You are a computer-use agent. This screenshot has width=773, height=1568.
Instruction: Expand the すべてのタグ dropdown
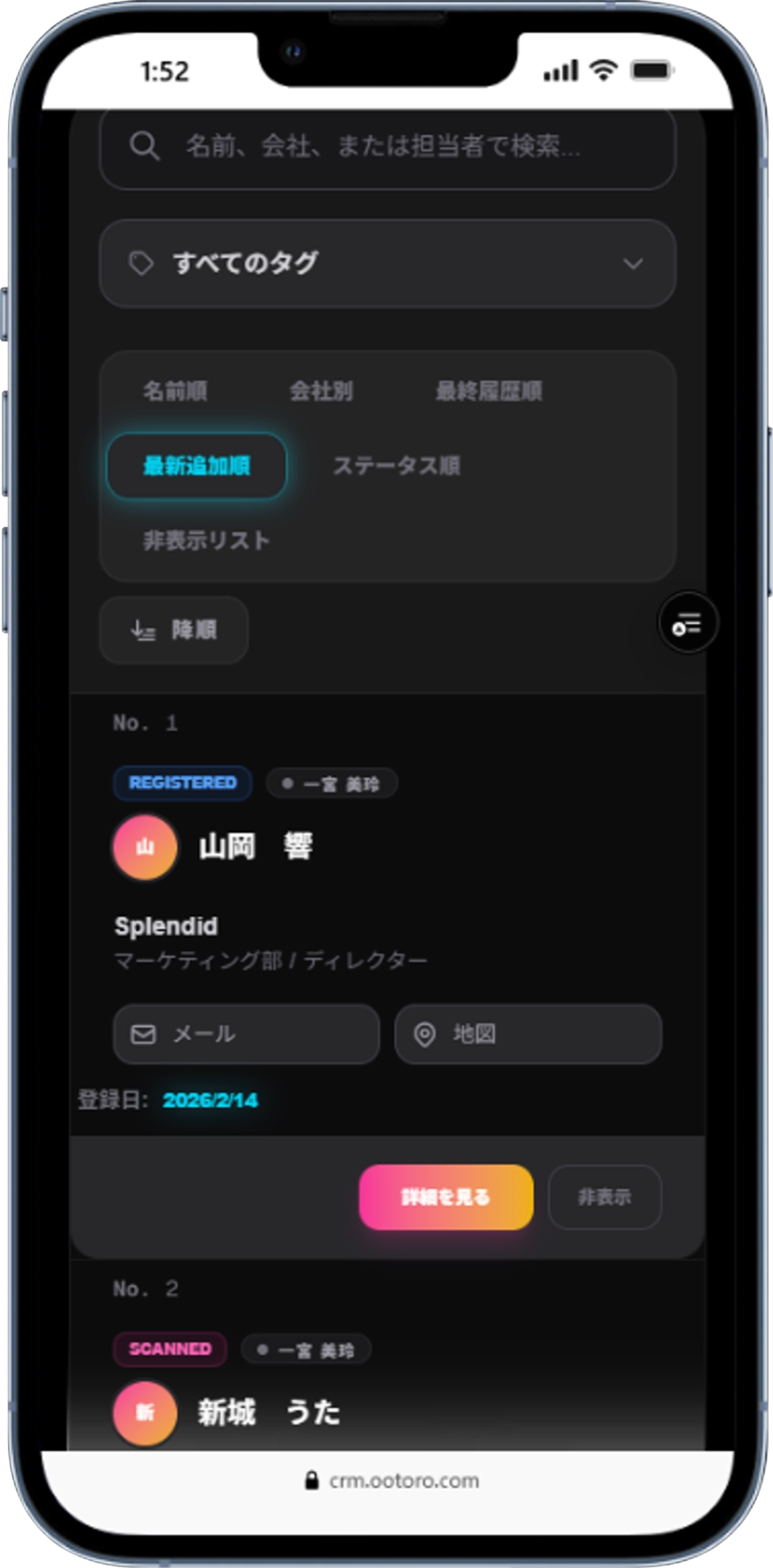(386, 263)
